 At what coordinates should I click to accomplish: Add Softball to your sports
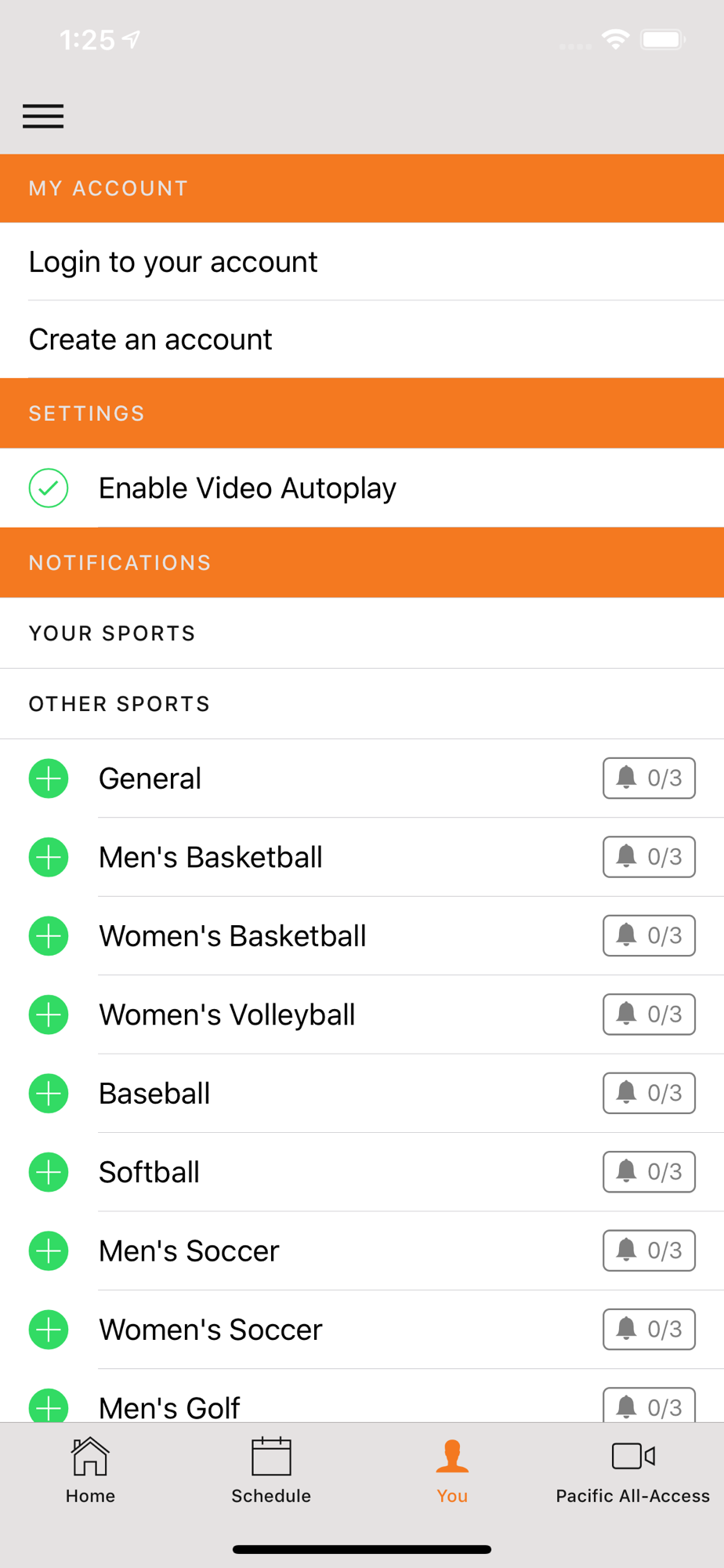49,1172
